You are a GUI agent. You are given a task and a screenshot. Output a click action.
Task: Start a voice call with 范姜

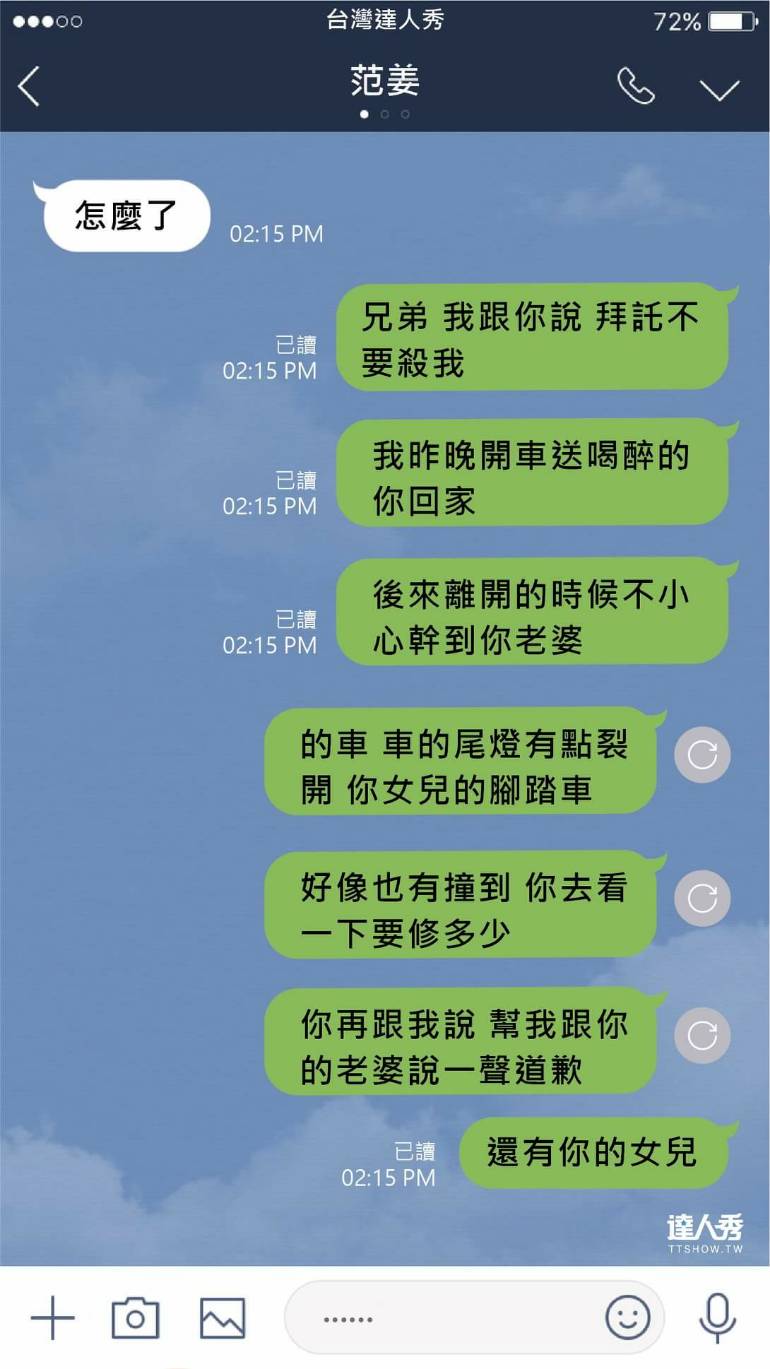click(635, 87)
